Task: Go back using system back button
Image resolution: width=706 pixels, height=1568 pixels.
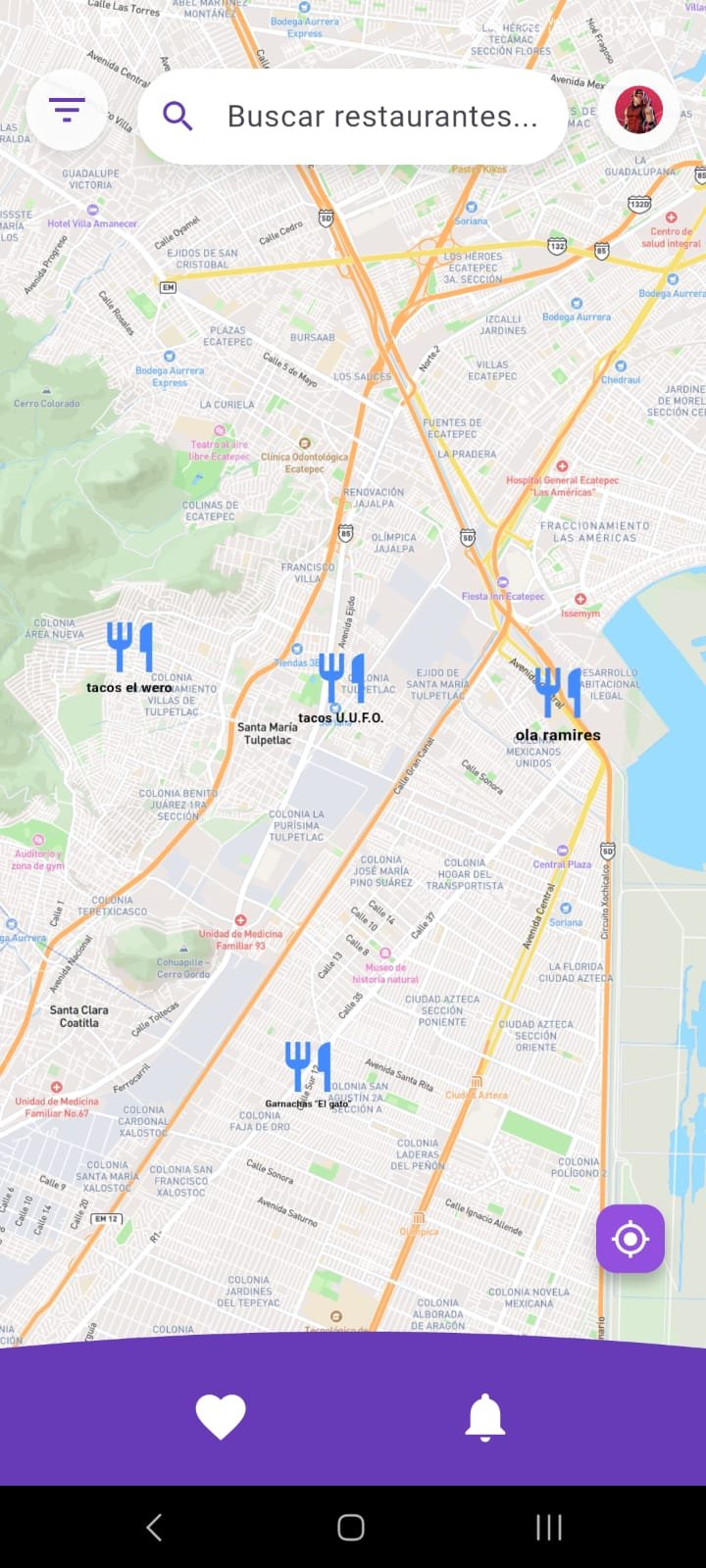Action: (x=154, y=1527)
